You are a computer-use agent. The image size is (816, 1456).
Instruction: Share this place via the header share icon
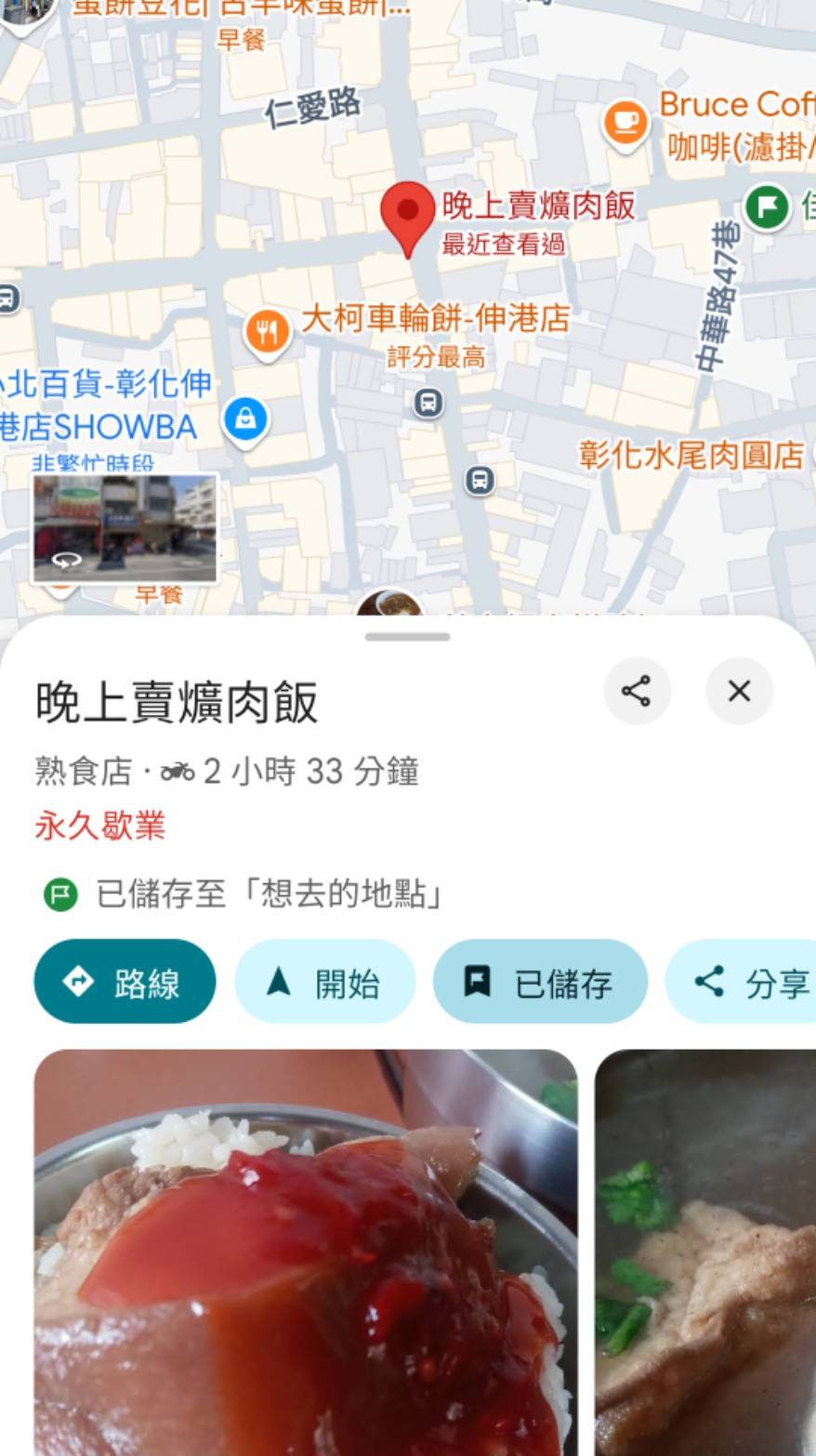pos(637,692)
